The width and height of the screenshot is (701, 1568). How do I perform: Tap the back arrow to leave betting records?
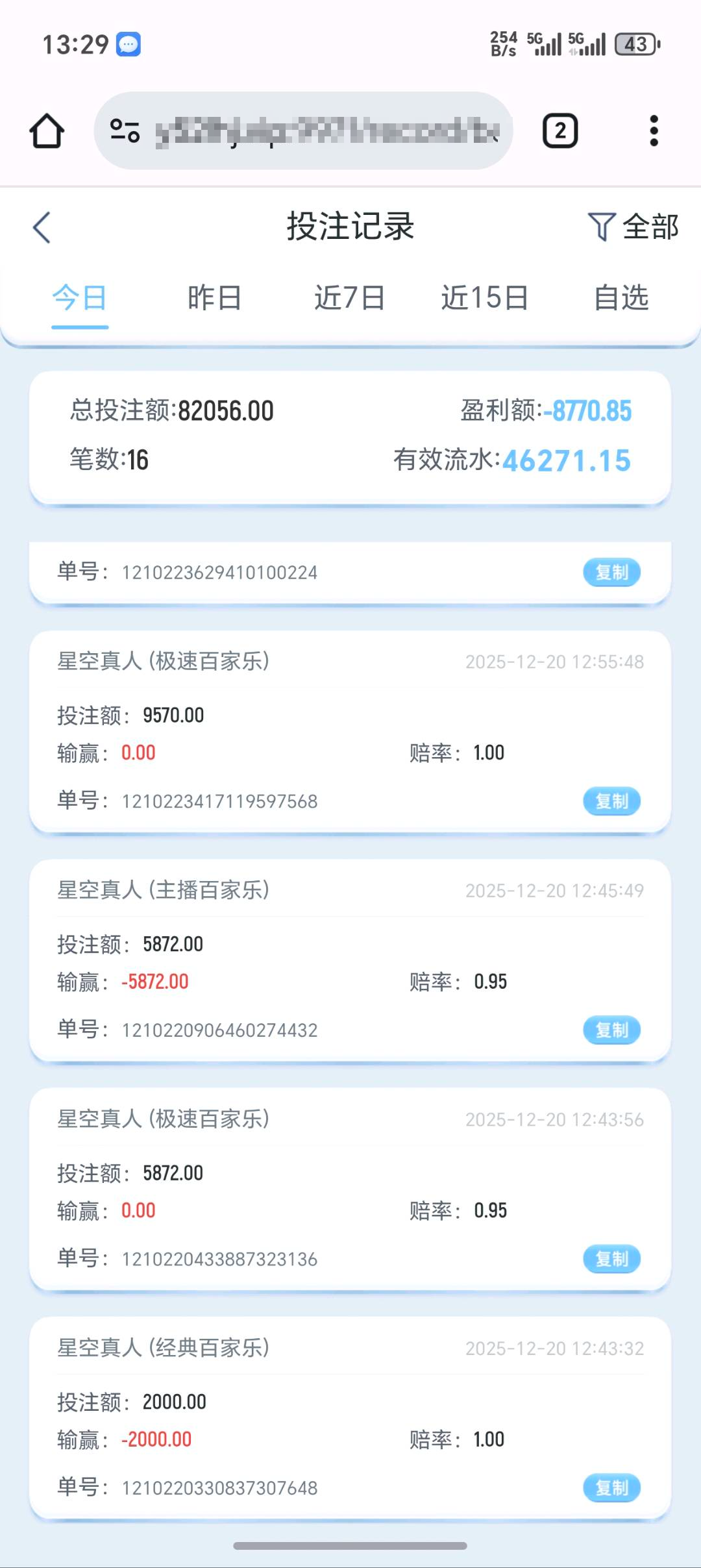(x=41, y=227)
